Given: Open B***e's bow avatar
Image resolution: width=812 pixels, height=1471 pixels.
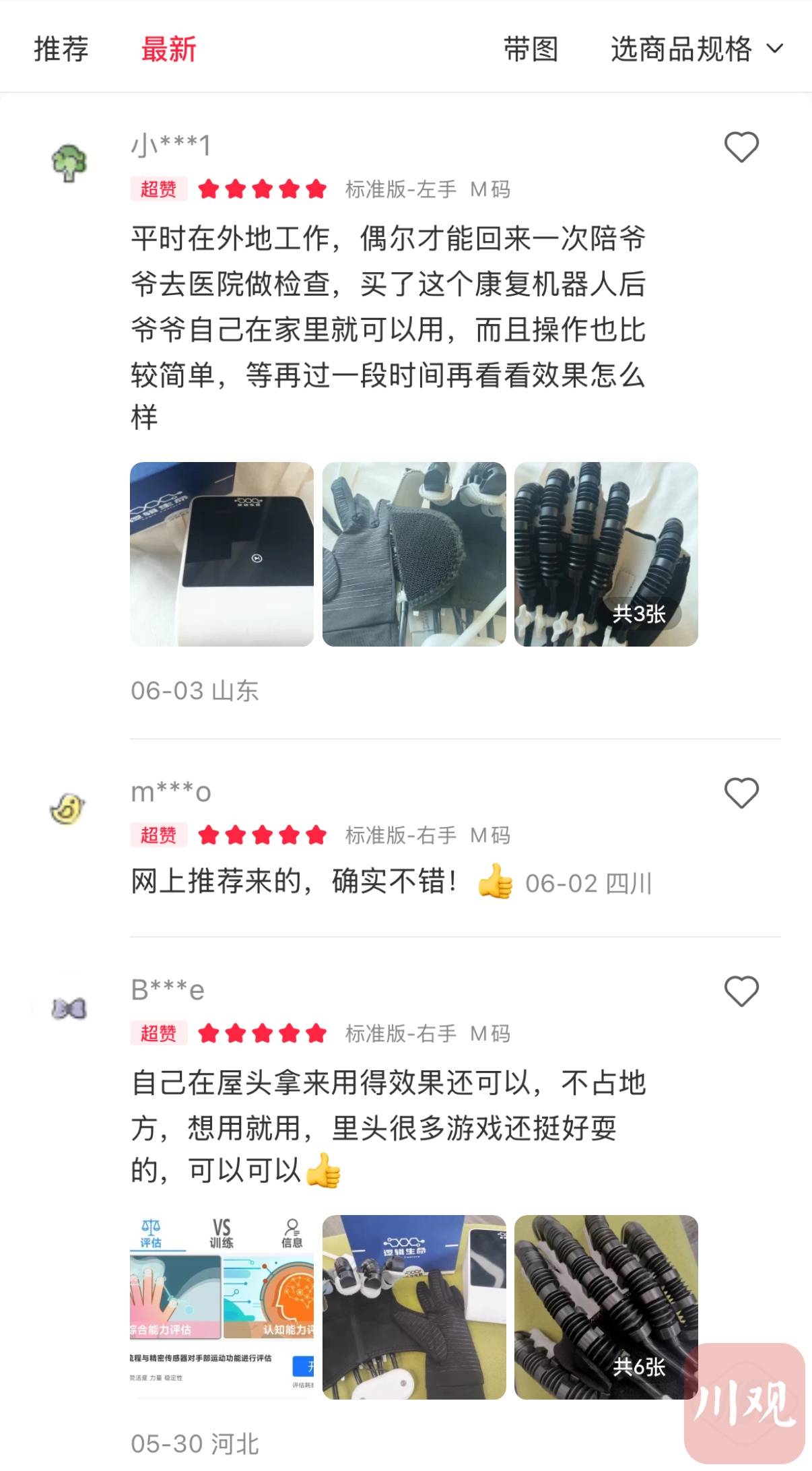Looking at the screenshot, I should [69, 1008].
